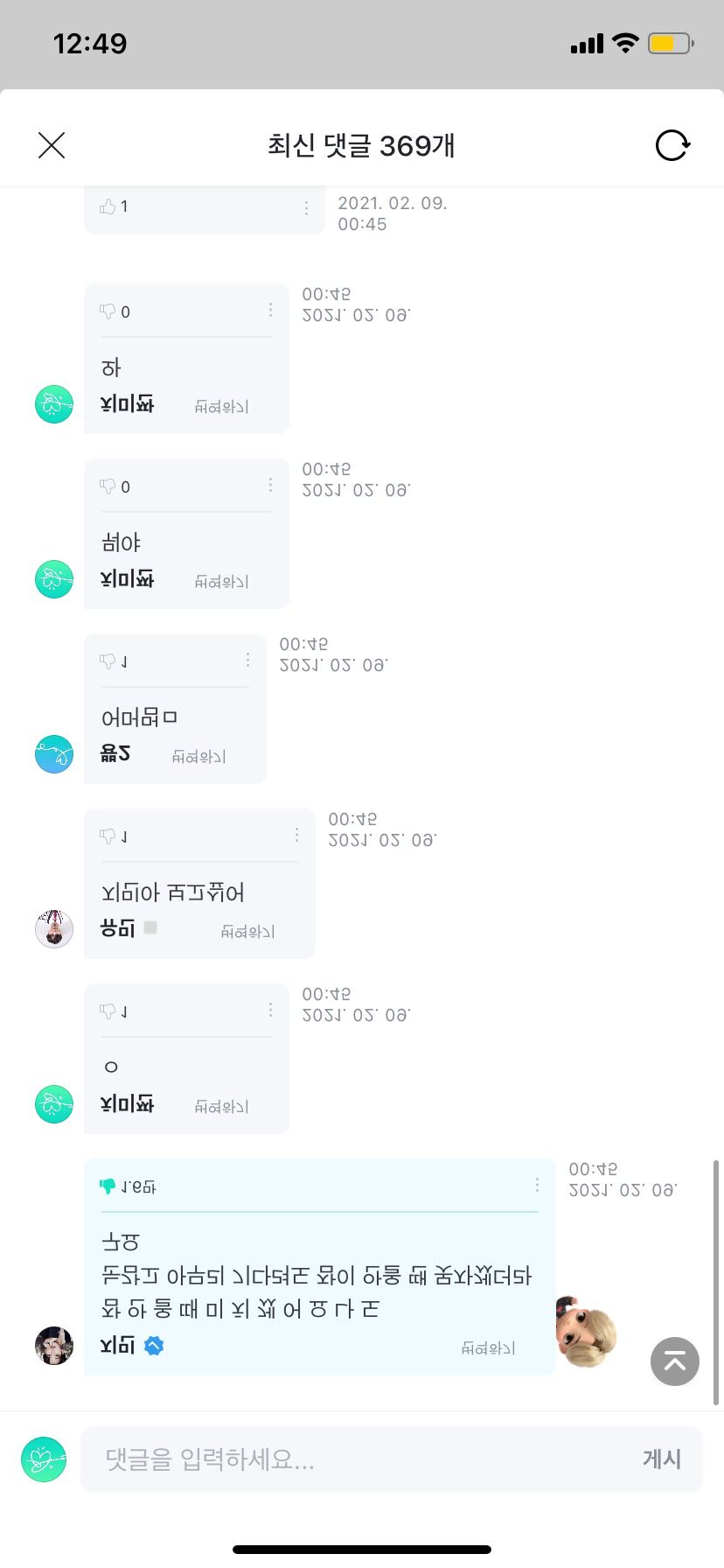This screenshot has width=724, height=1568.
Task: Like the comment beside the blue avatar
Action: click(x=108, y=661)
